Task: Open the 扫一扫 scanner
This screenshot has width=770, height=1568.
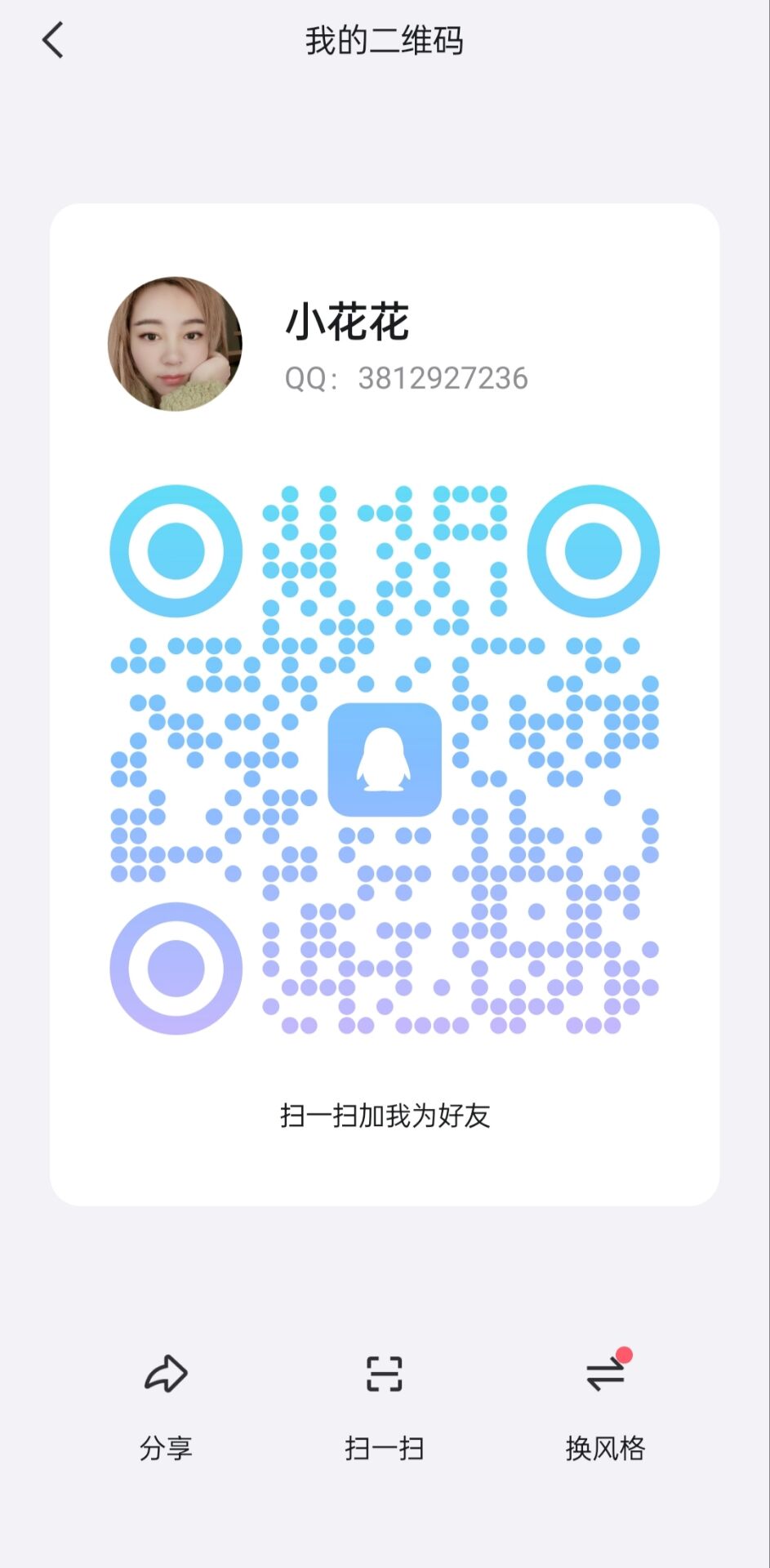Action: click(x=384, y=1403)
